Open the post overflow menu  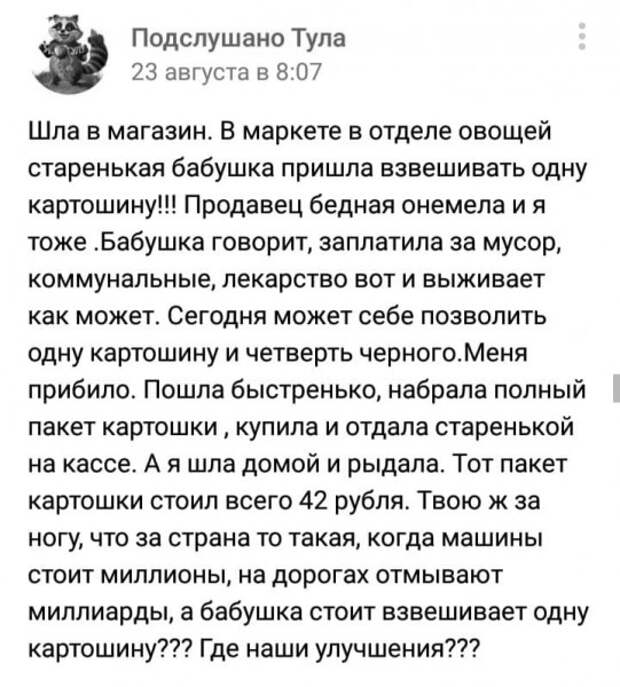pos(583,40)
